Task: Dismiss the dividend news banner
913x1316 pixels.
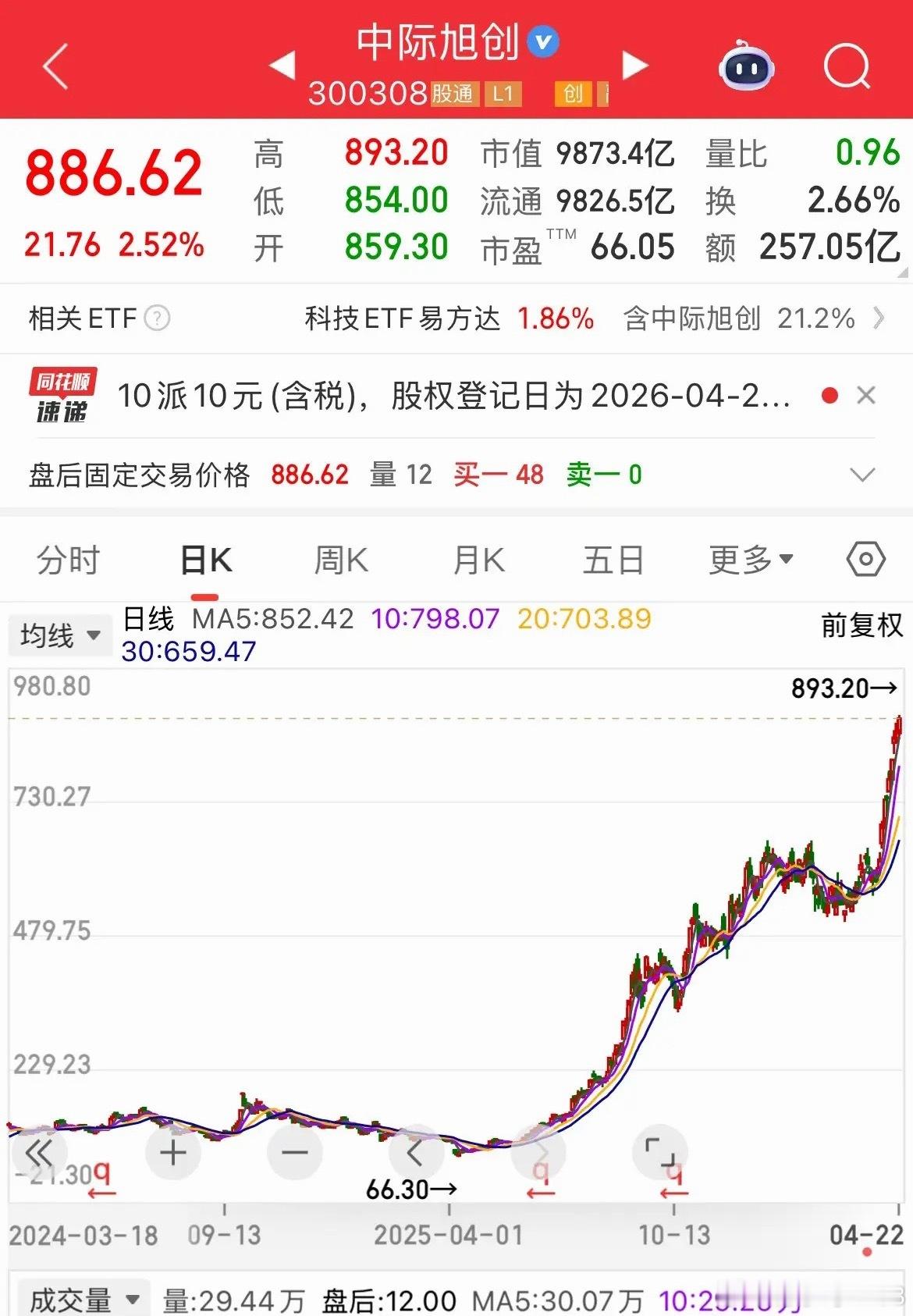Action: [x=865, y=397]
